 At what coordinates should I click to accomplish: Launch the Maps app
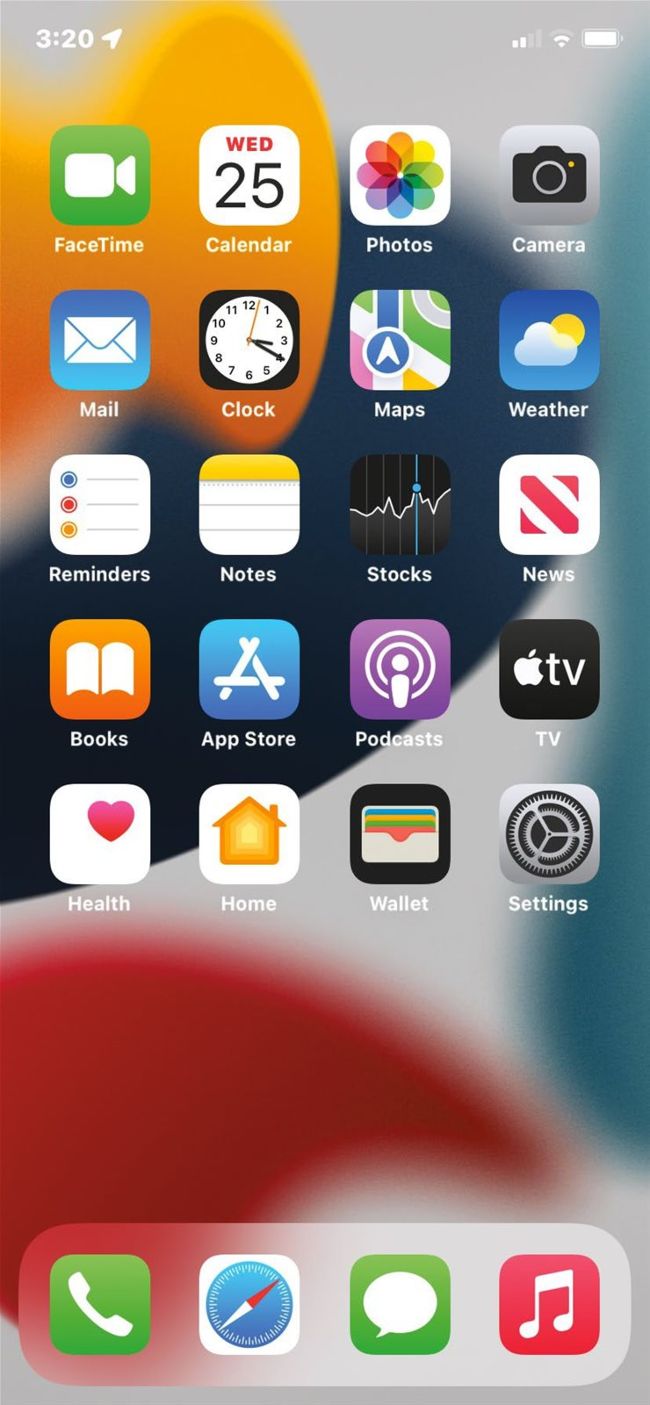[399, 340]
